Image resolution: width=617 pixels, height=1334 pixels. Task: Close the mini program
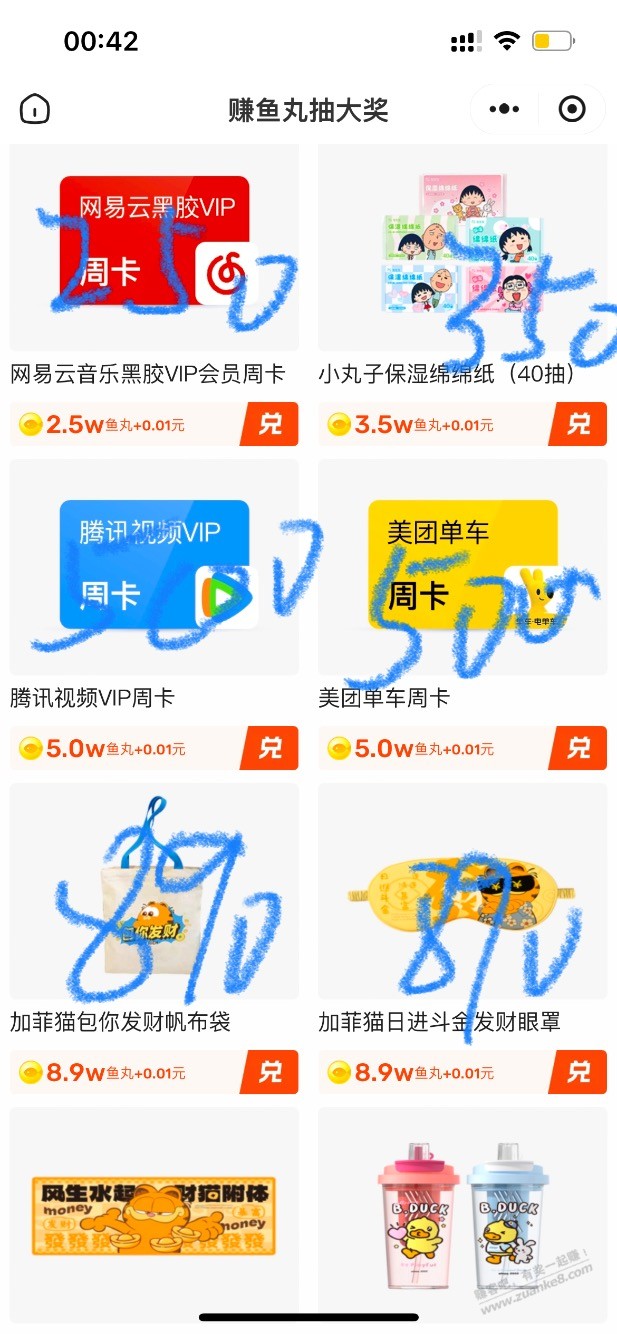point(572,108)
